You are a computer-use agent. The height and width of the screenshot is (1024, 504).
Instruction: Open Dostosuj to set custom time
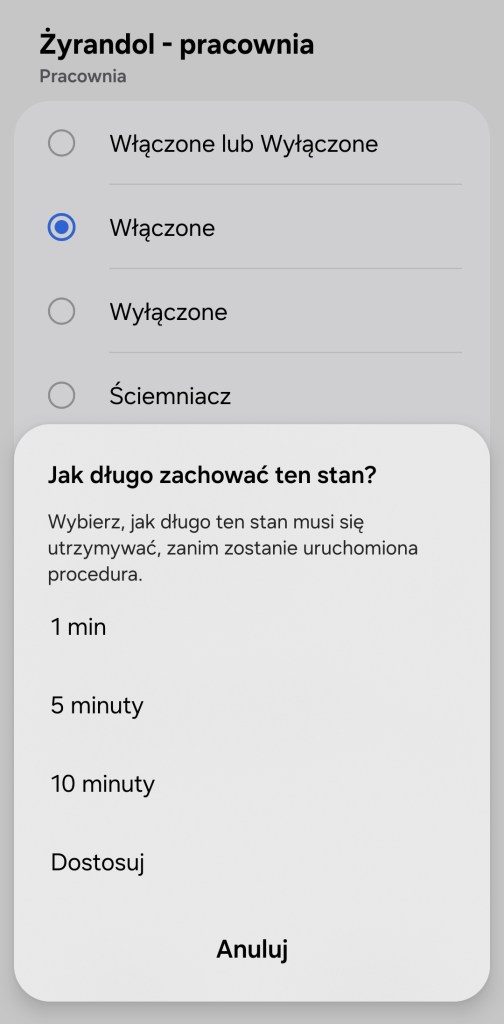coord(251,863)
